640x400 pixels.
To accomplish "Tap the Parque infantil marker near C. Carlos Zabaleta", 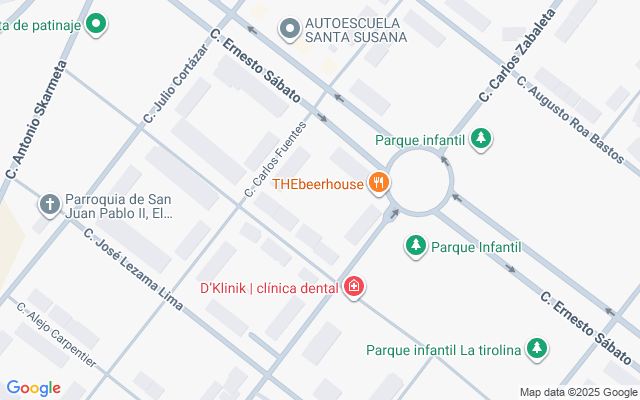I will pyautogui.click(x=482, y=138).
